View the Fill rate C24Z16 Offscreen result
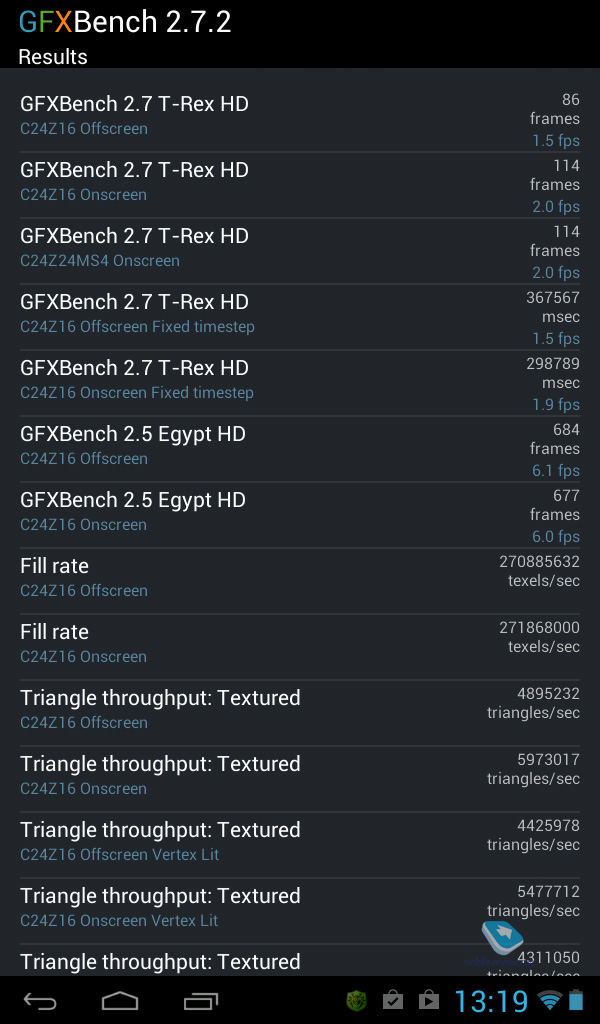This screenshot has height=1024, width=600. click(x=300, y=581)
